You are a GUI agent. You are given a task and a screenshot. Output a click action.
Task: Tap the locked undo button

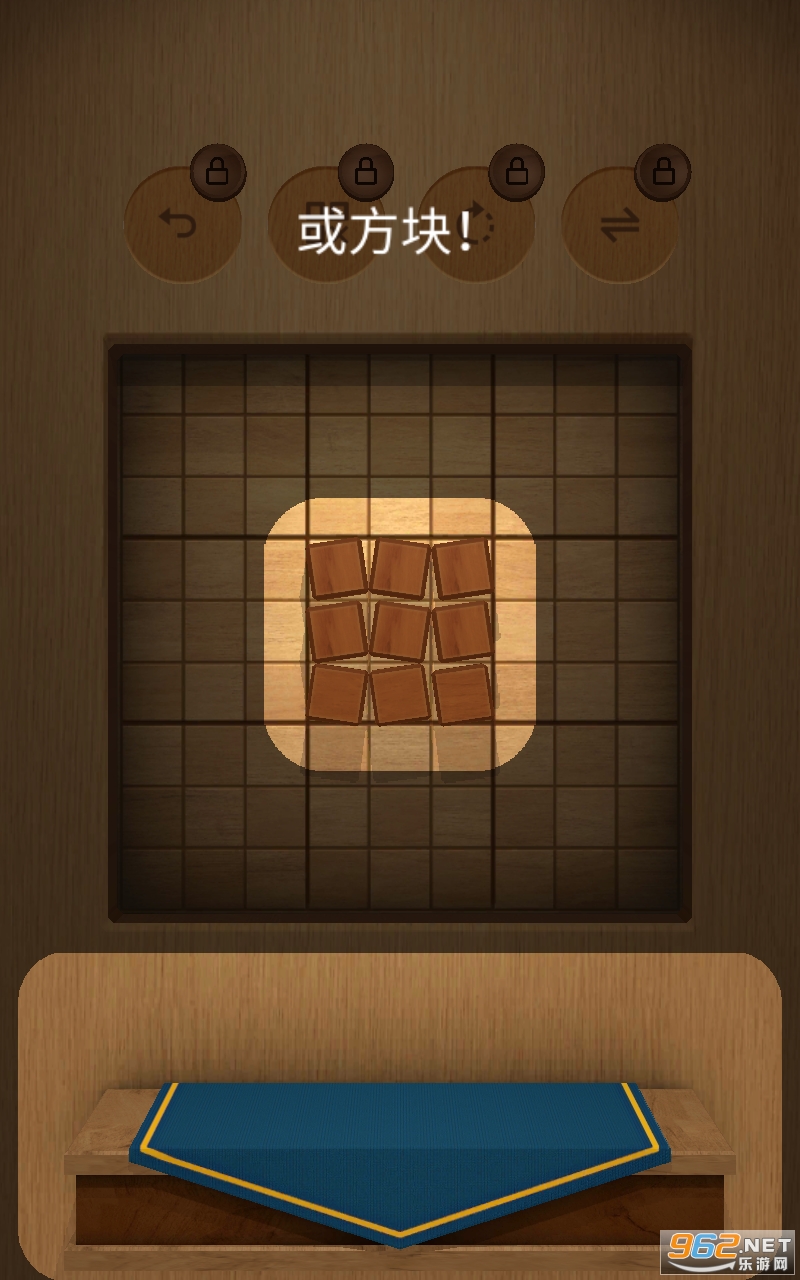[x=181, y=225]
